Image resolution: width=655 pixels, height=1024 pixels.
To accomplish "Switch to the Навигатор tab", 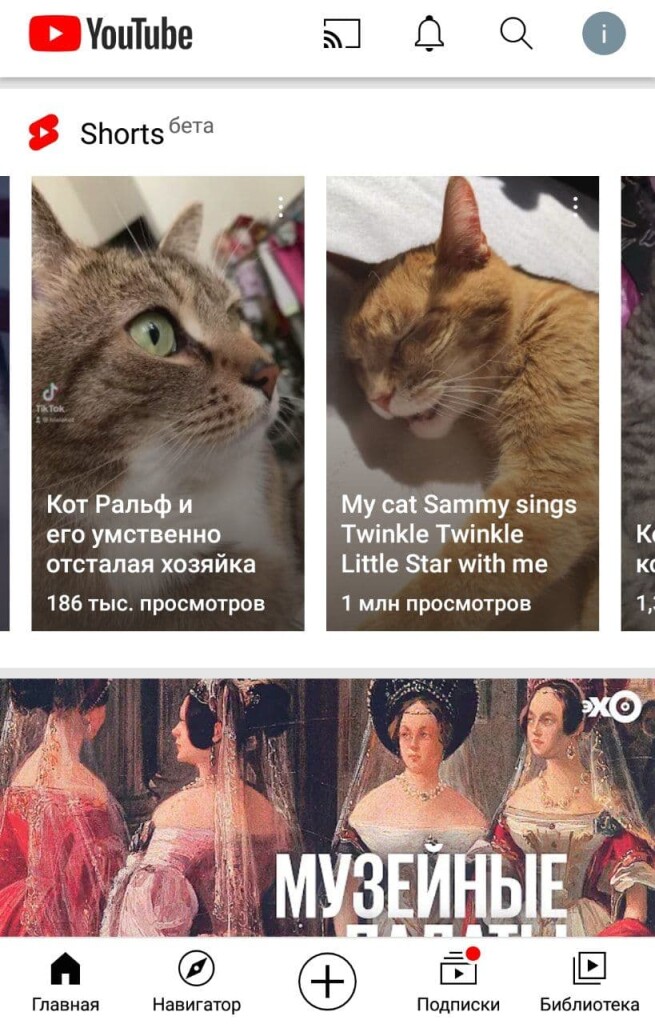I will tap(196, 981).
